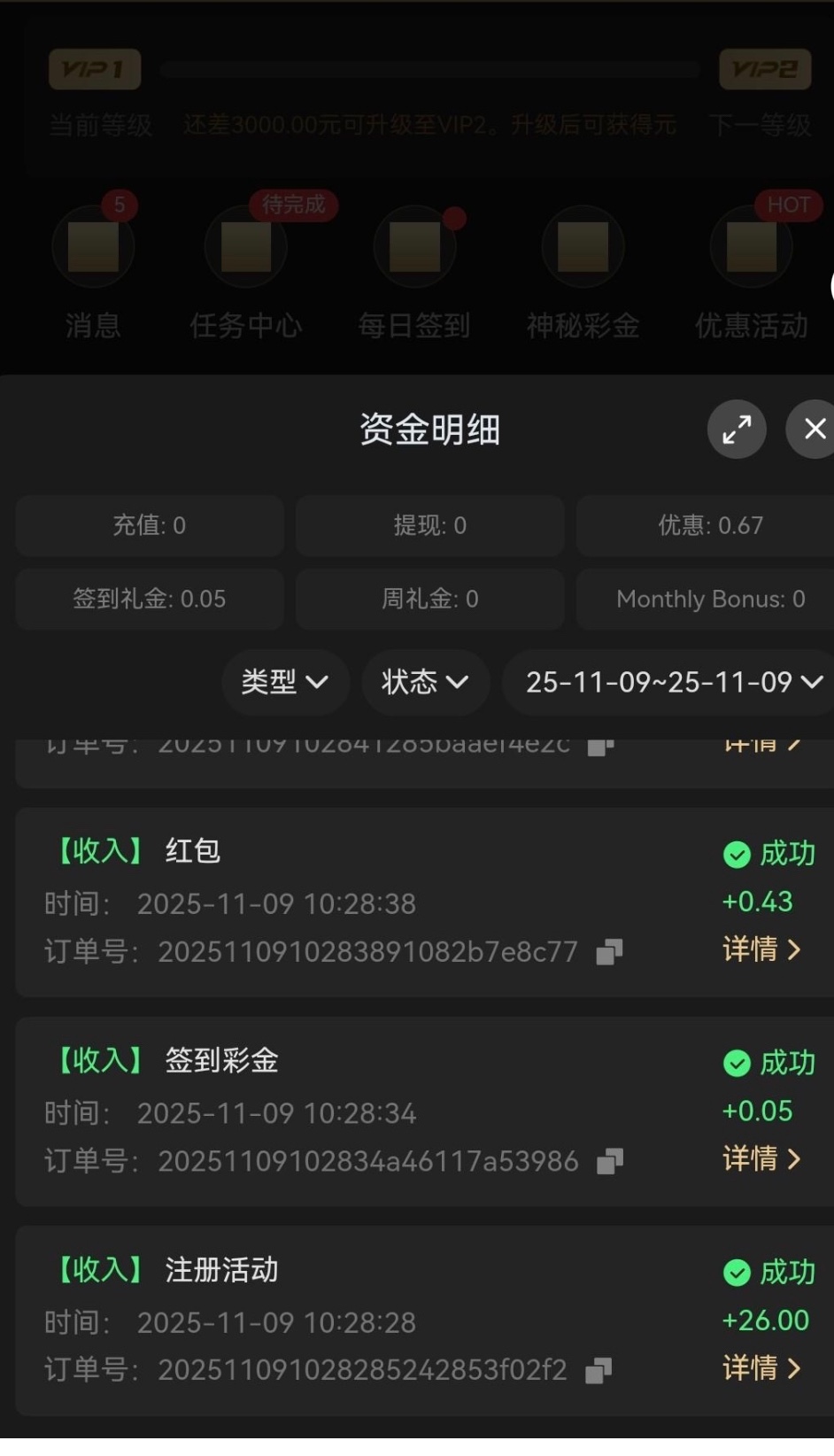Image resolution: width=834 pixels, height=1456 pixels.
Task: Close the 资金明细 panel
Action: (814, 430)
